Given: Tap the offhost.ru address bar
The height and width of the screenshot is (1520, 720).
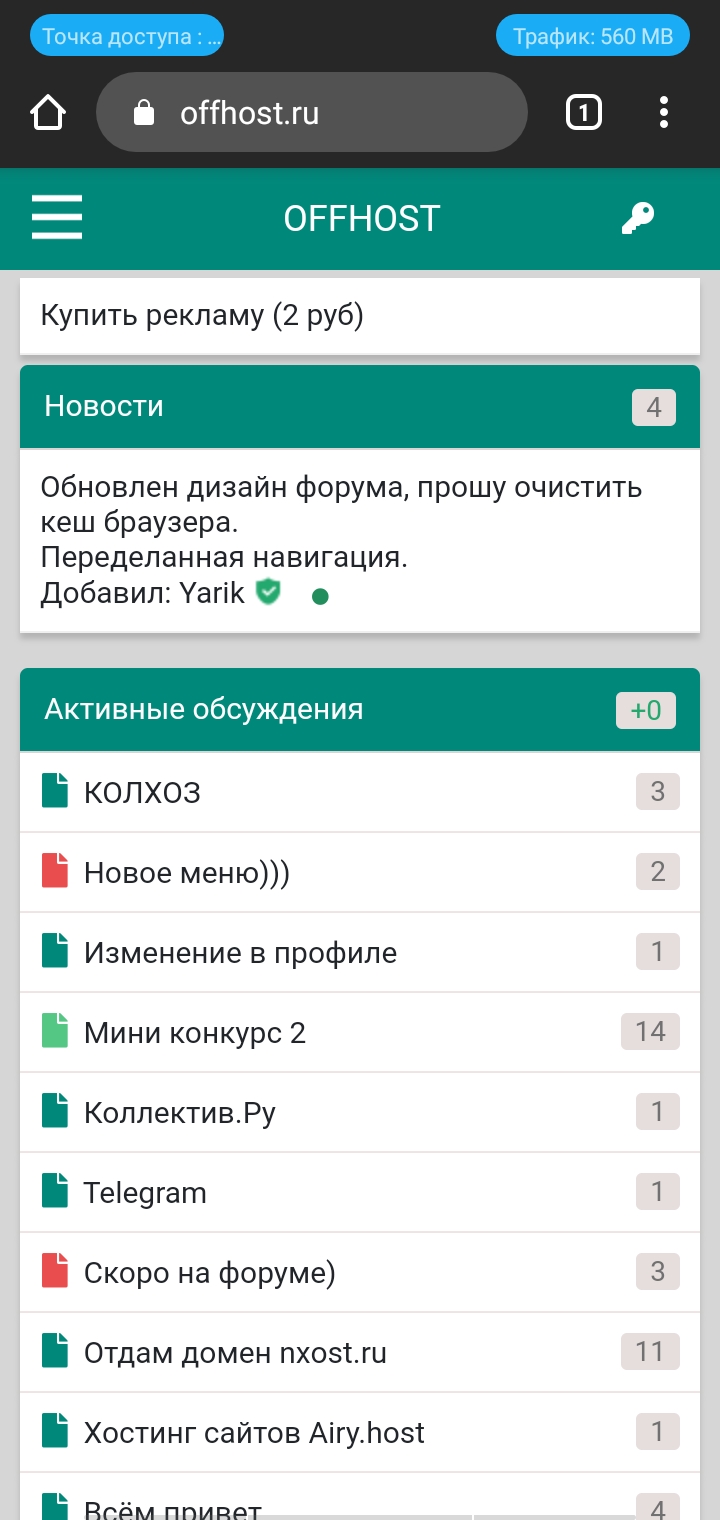Looking at the screenshot, I should click(310, 112).
